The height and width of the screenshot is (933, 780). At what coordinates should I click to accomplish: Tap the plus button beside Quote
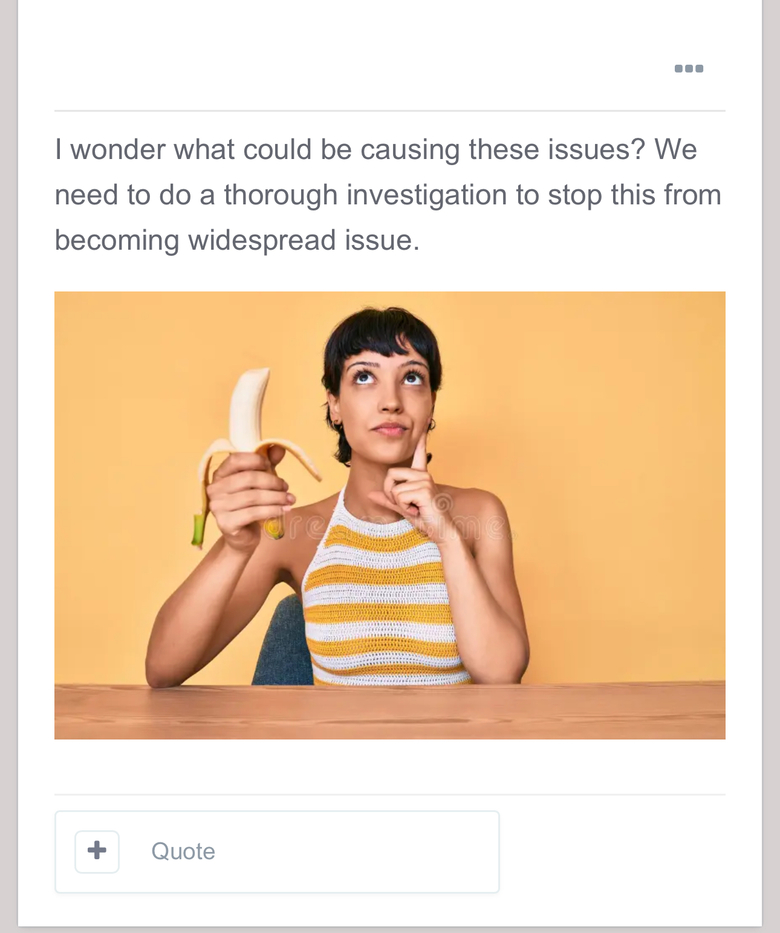click(x=97, y=851)
